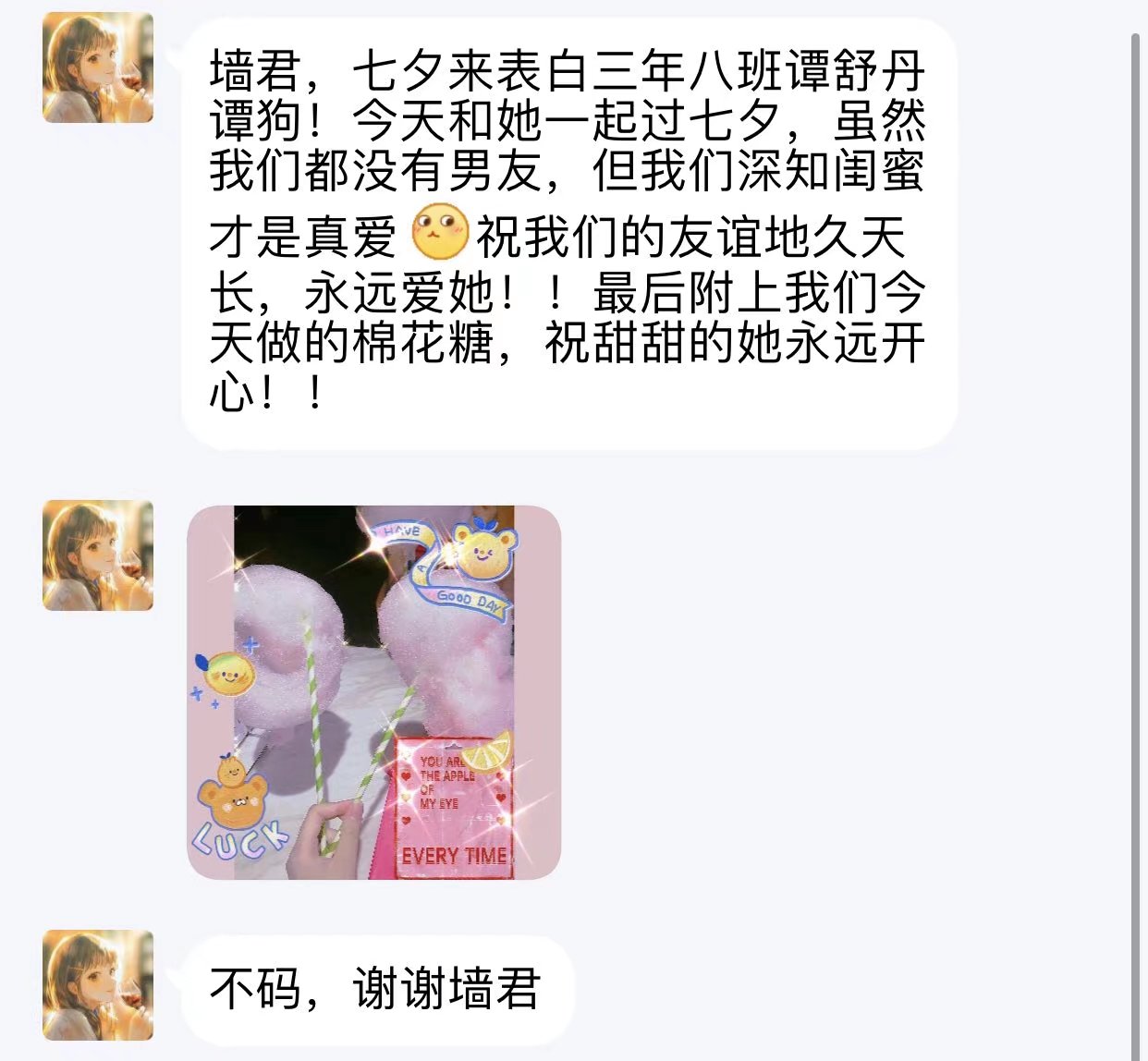View profile from avatar beside "不码，谢谢墙君"
The image size is (1148, 1061).
click(98, 985)
